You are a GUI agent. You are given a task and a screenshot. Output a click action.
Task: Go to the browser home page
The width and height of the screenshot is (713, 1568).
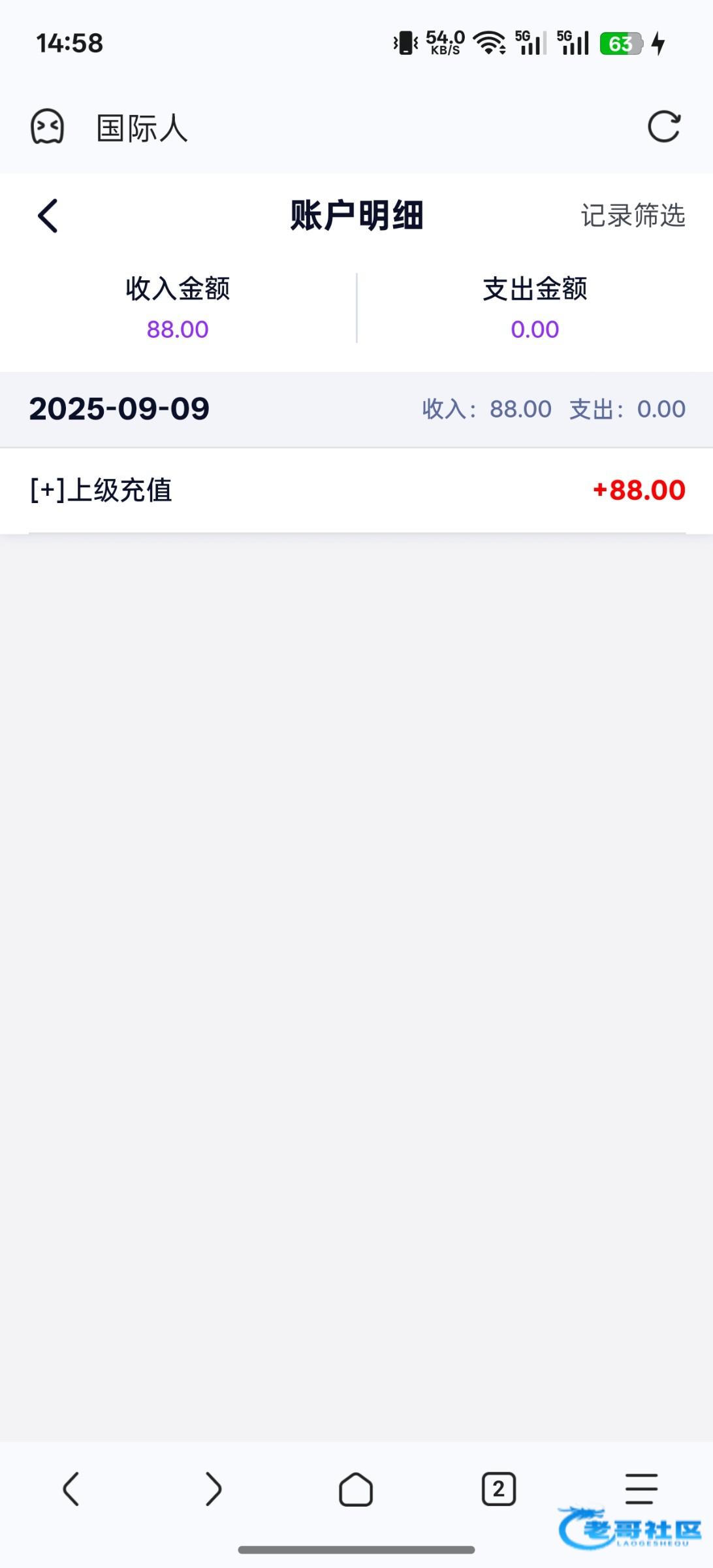tap(356, 1490)
